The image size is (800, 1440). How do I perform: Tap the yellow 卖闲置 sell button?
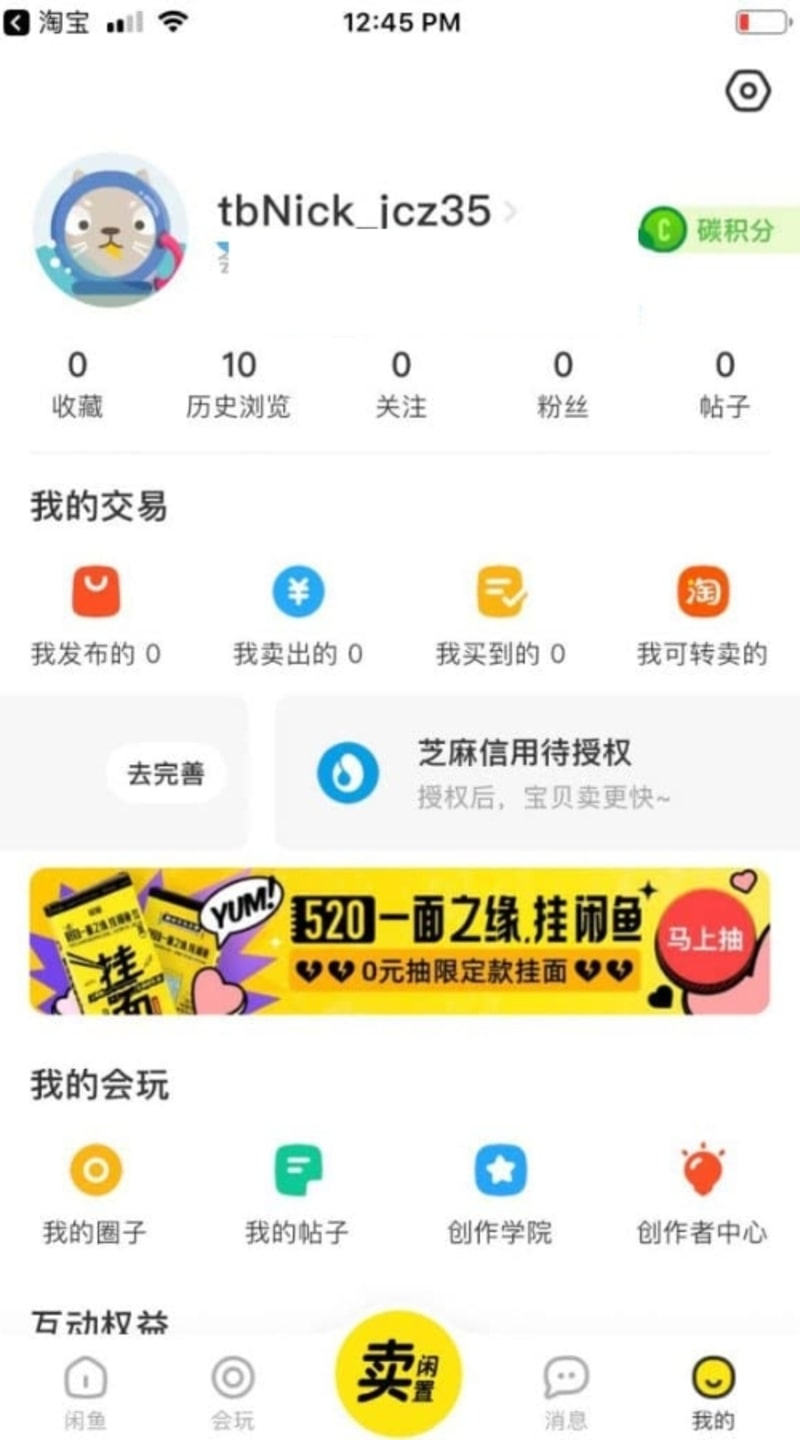tap(399, 1374)
